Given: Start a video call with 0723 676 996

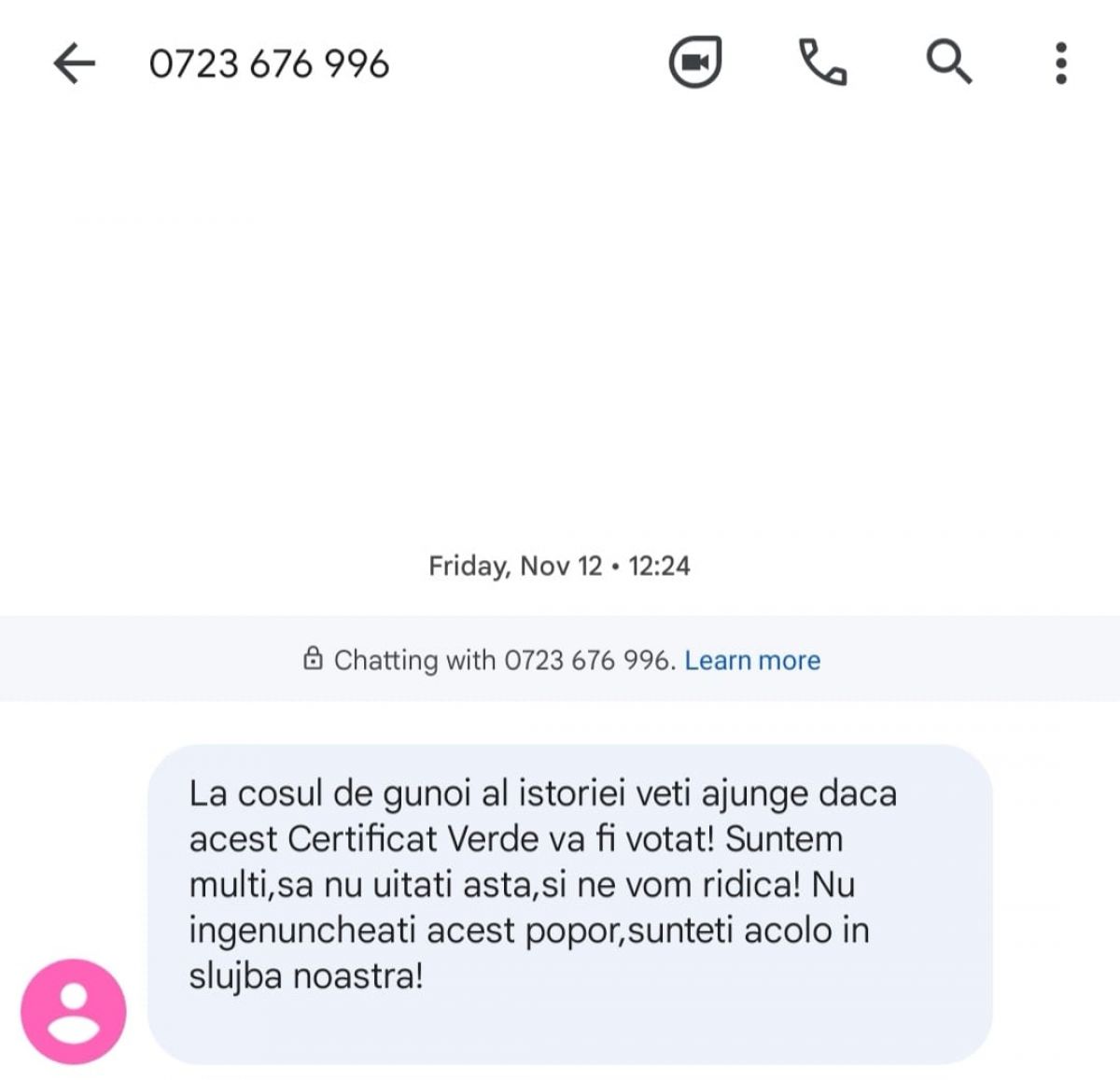Looking at the screenshot, I should (695, 63).
